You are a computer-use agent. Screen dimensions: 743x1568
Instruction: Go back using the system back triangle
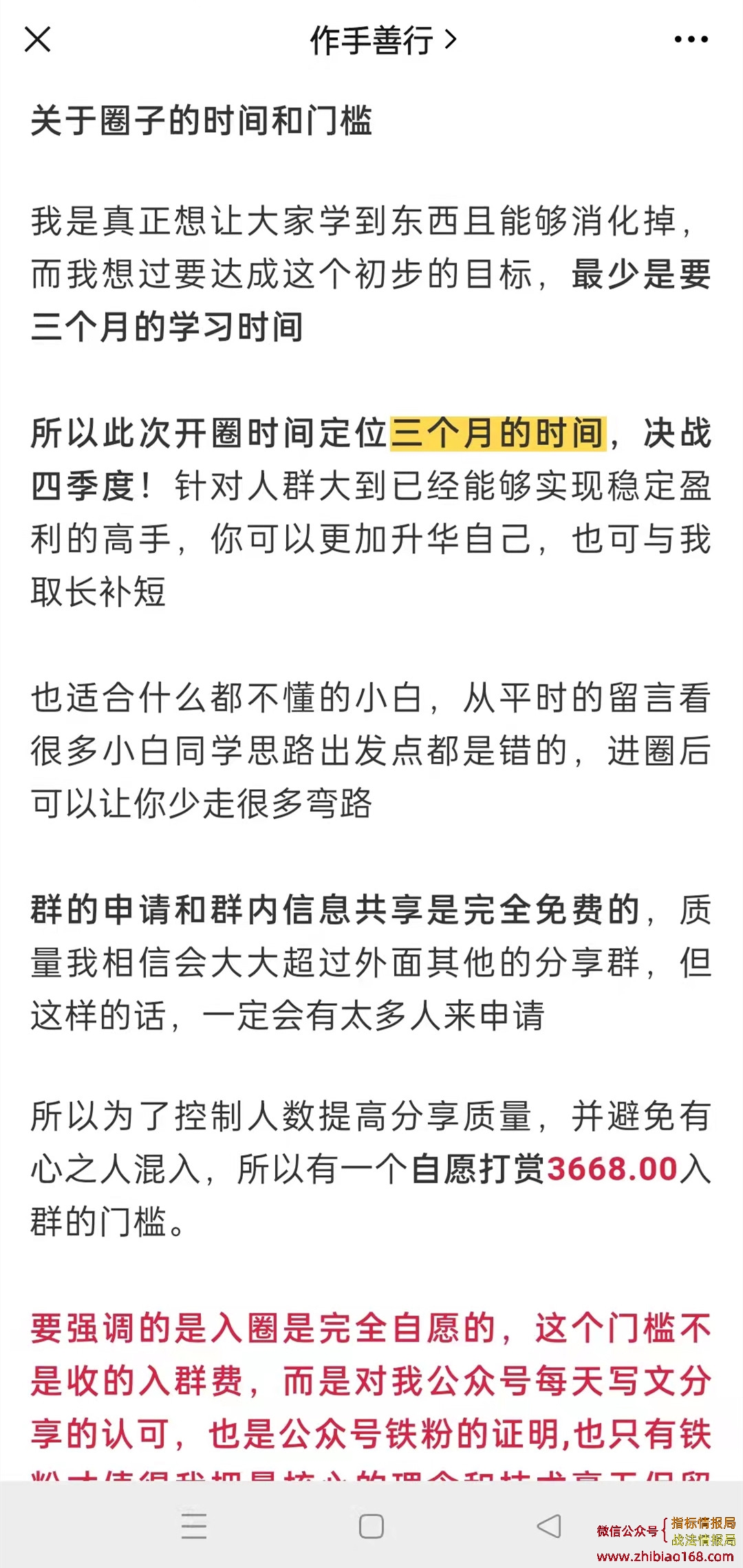[549, 1526]
